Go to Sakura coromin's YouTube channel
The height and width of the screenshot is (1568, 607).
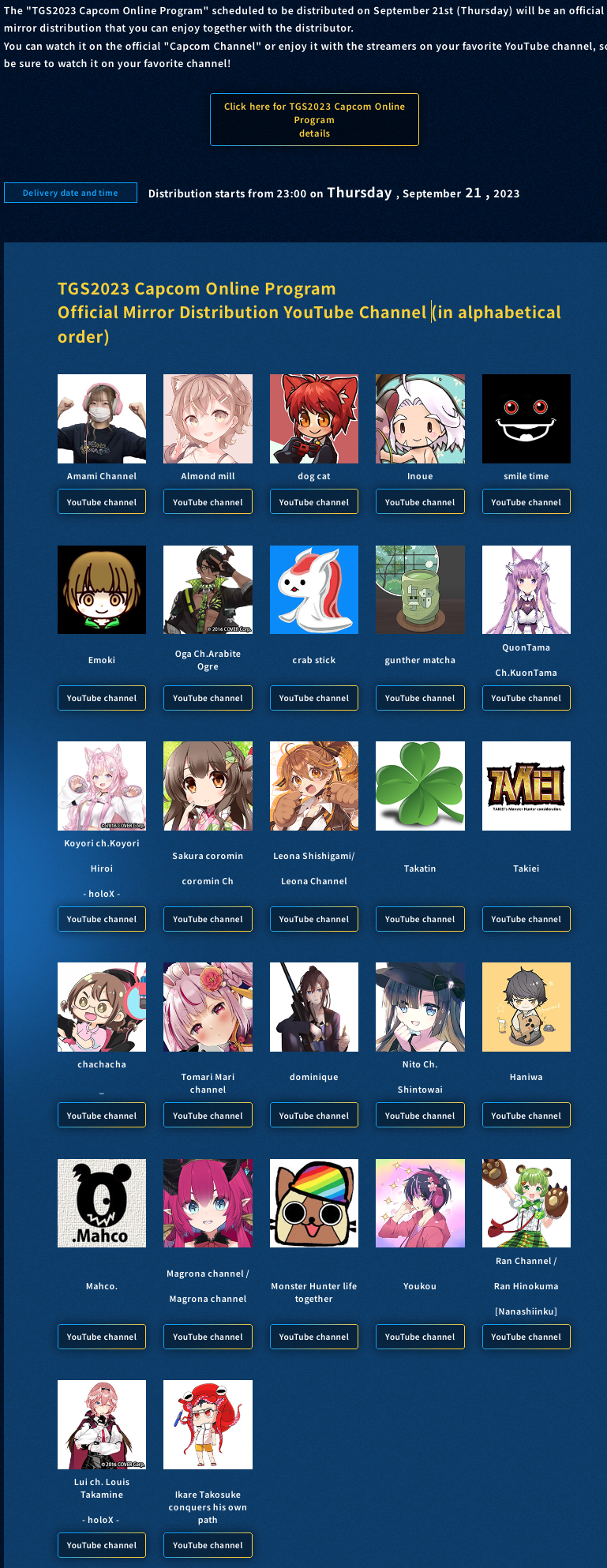[208, 919]
